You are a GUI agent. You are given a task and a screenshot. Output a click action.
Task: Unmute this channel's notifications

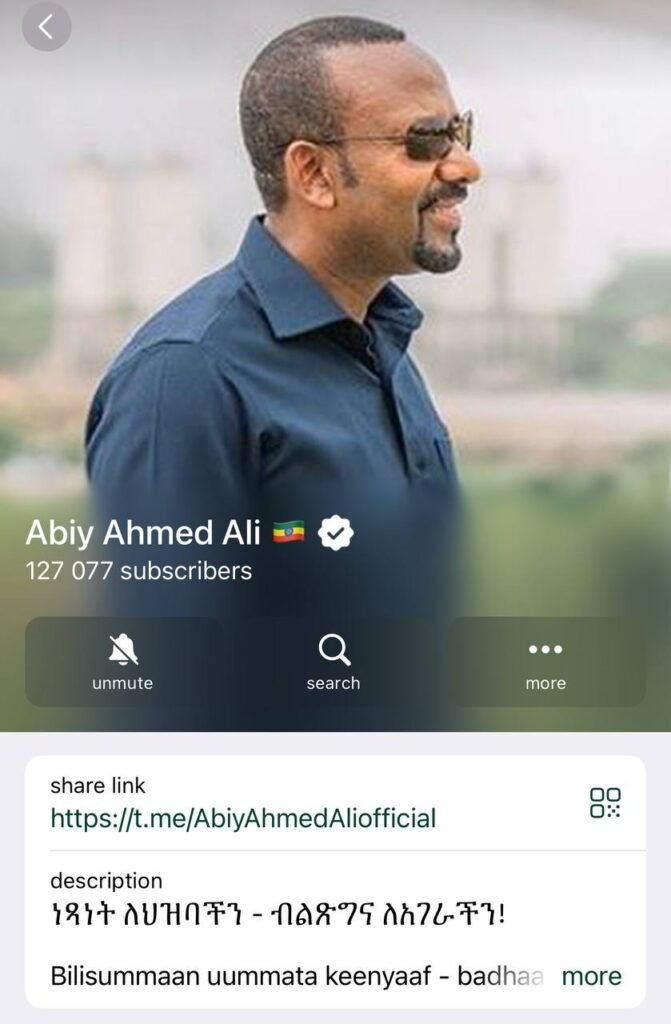pyautogui.click(x=123, y=662)
